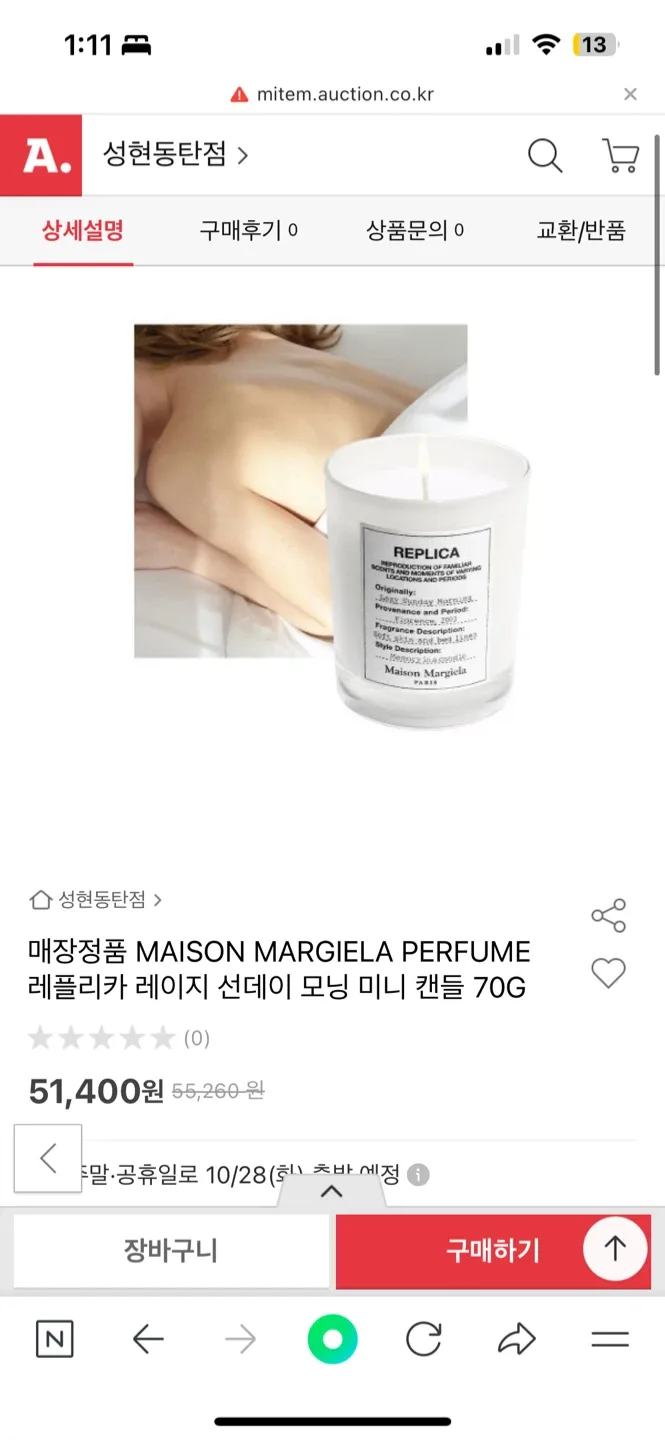Select the 상세설명 tab
The height and width of the screenshot is (1440, 665).
(x=83, y=230)
